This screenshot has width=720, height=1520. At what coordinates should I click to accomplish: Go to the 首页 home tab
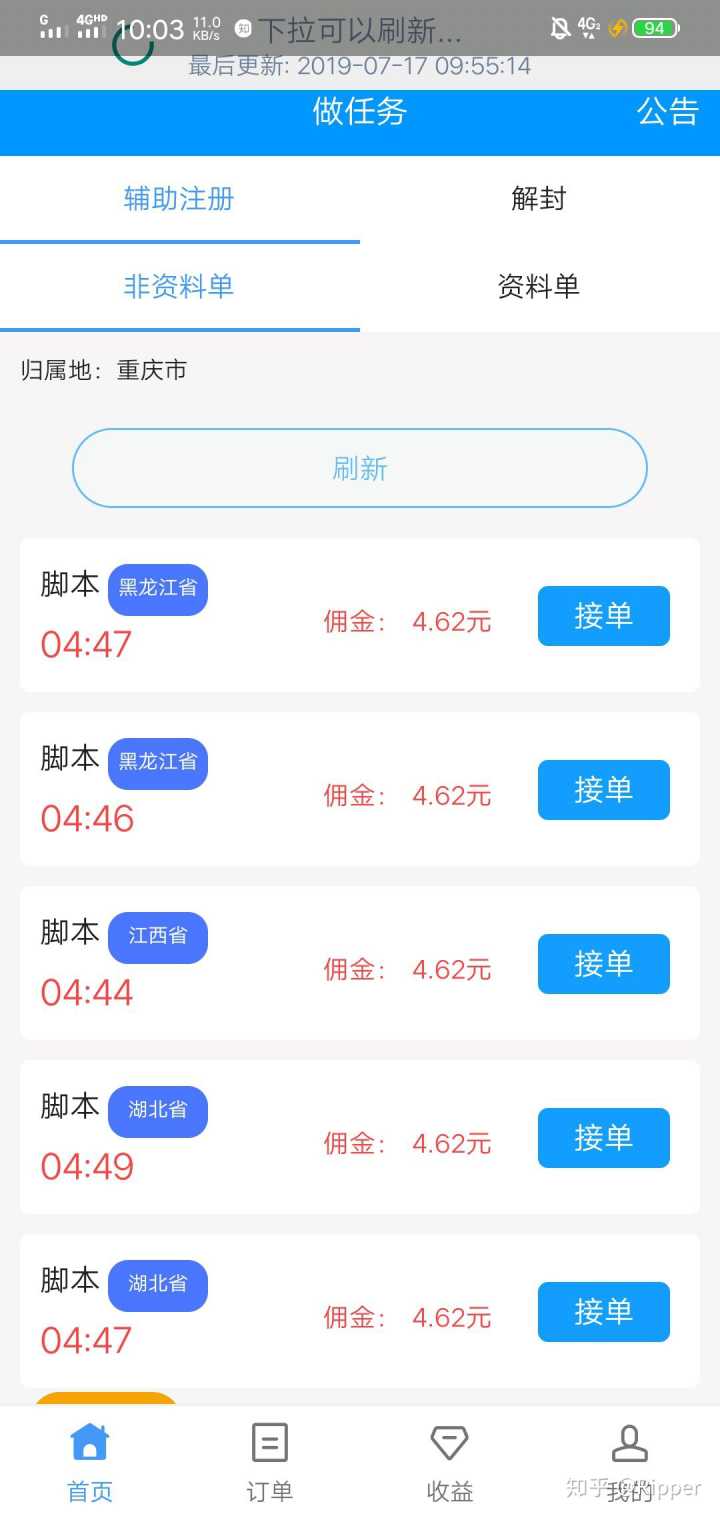pyautogui.click(x=90, y=1462)
